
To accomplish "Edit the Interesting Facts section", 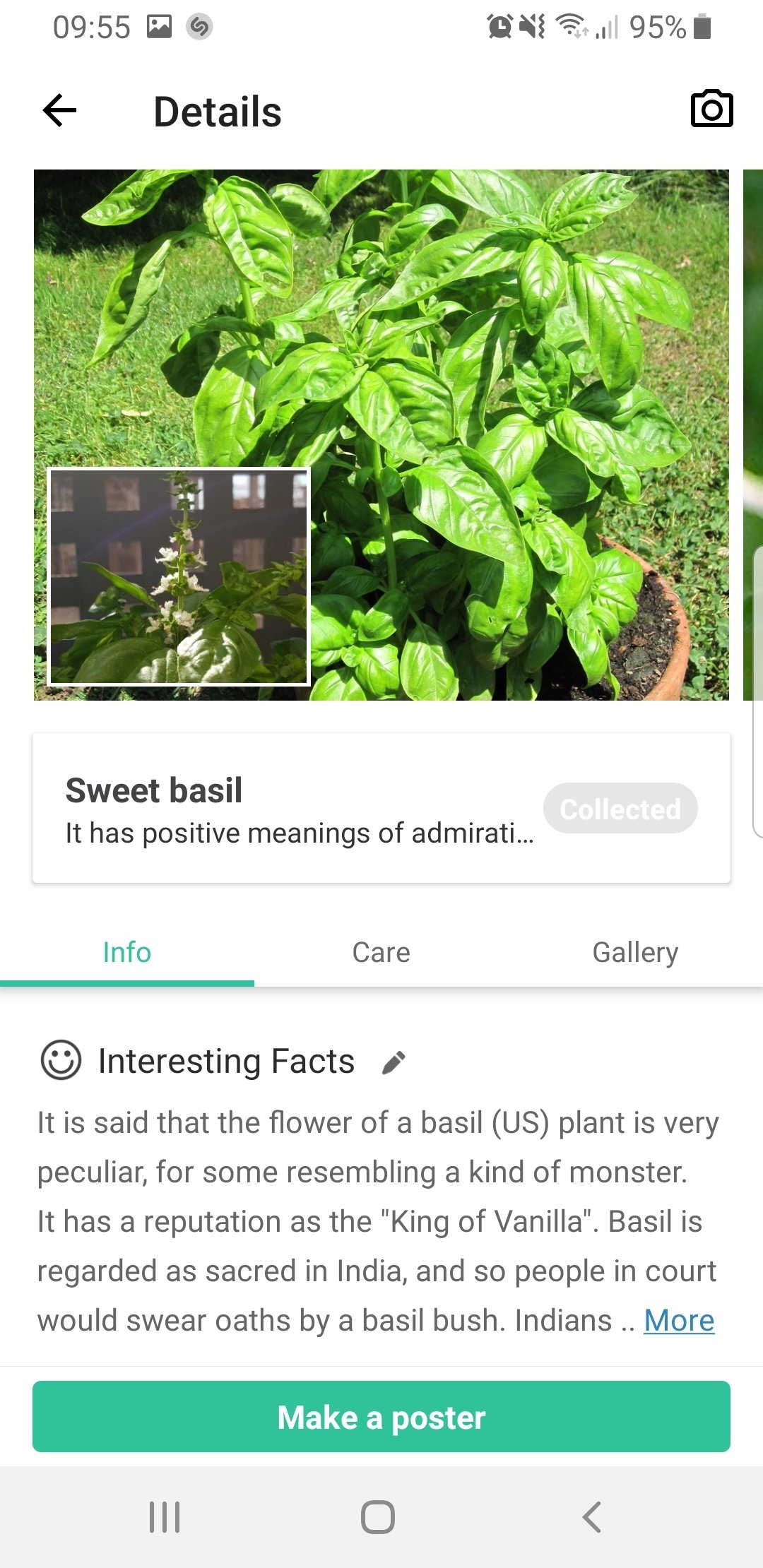I will 394,1062.
